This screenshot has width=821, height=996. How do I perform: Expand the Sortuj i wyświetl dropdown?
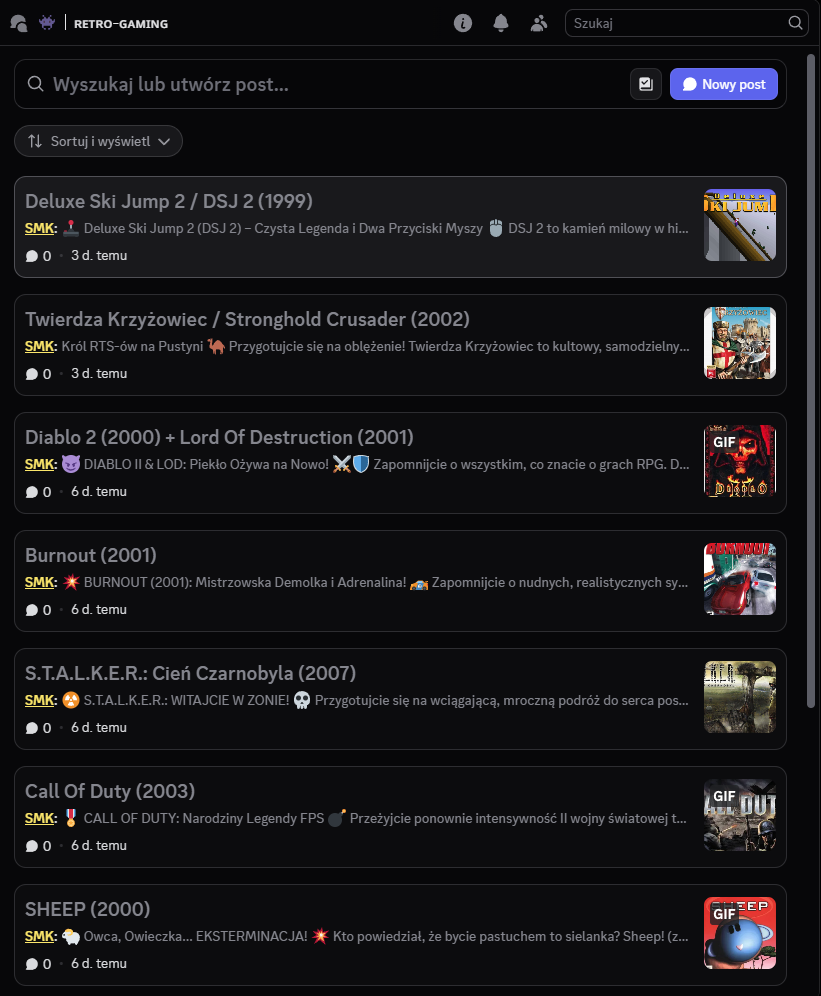click(x=99, y=142)
